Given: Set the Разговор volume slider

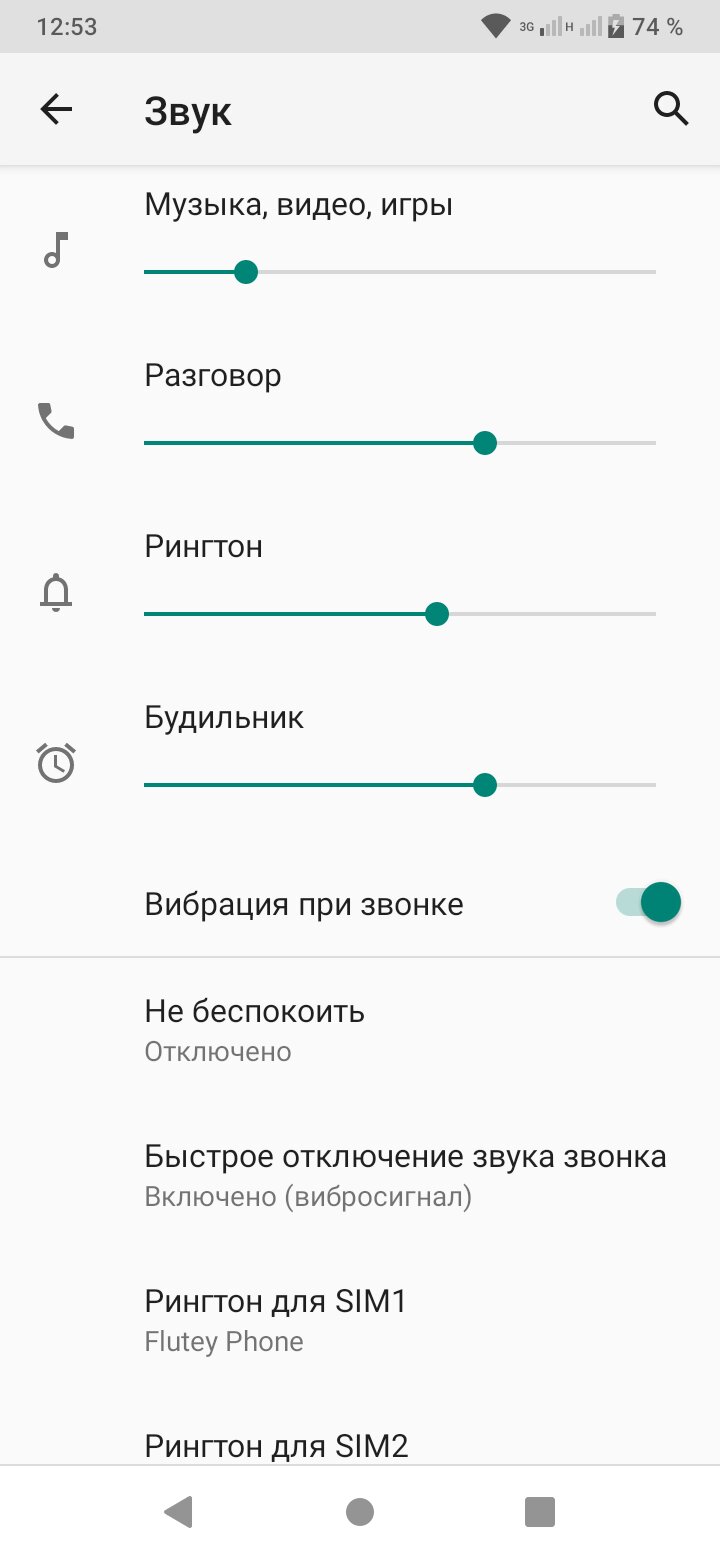Looking at the screenshot, I should [400, 443].
